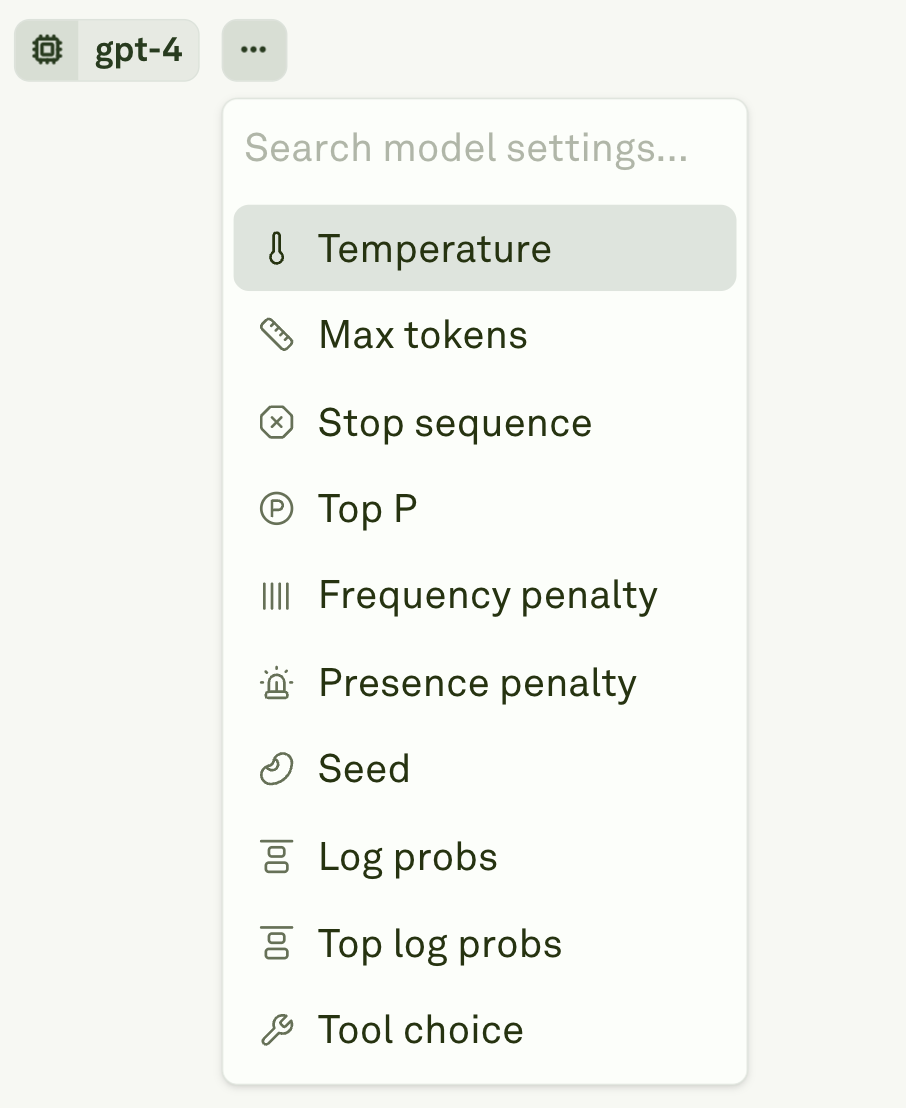Click the thermometer icon beside Temperature
The width and height of the screenshot is (906, 1108).
[277, 247]
